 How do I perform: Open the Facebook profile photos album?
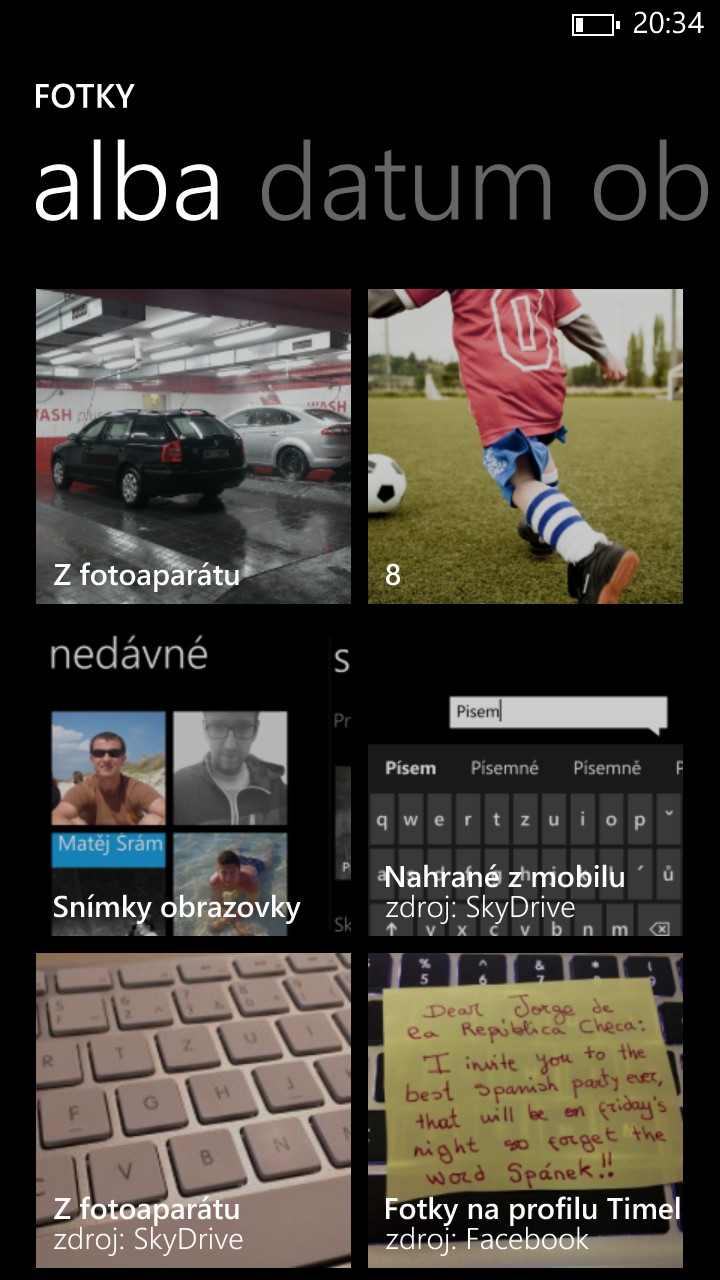525,1110
